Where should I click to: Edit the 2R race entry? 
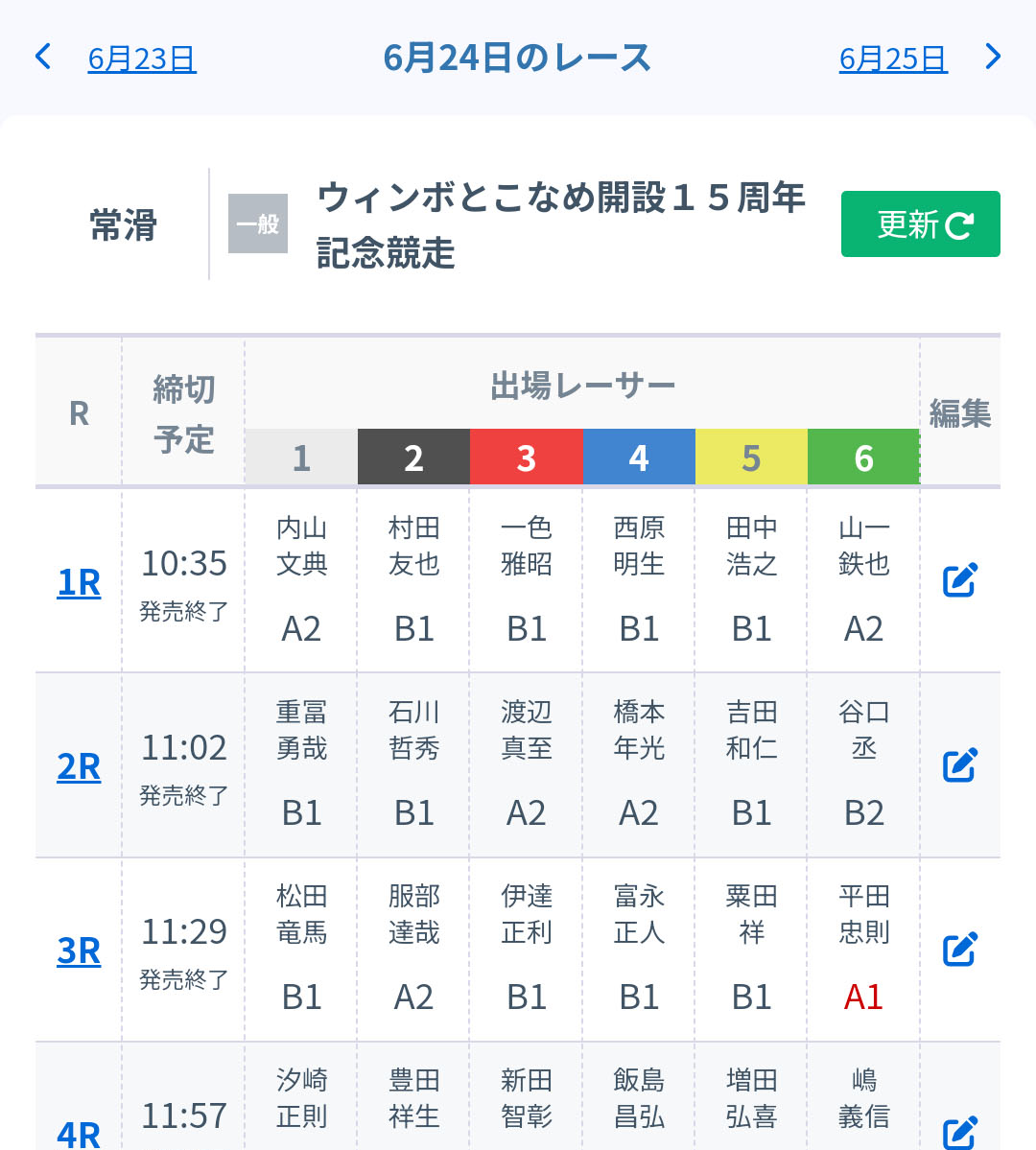(959, 765)
